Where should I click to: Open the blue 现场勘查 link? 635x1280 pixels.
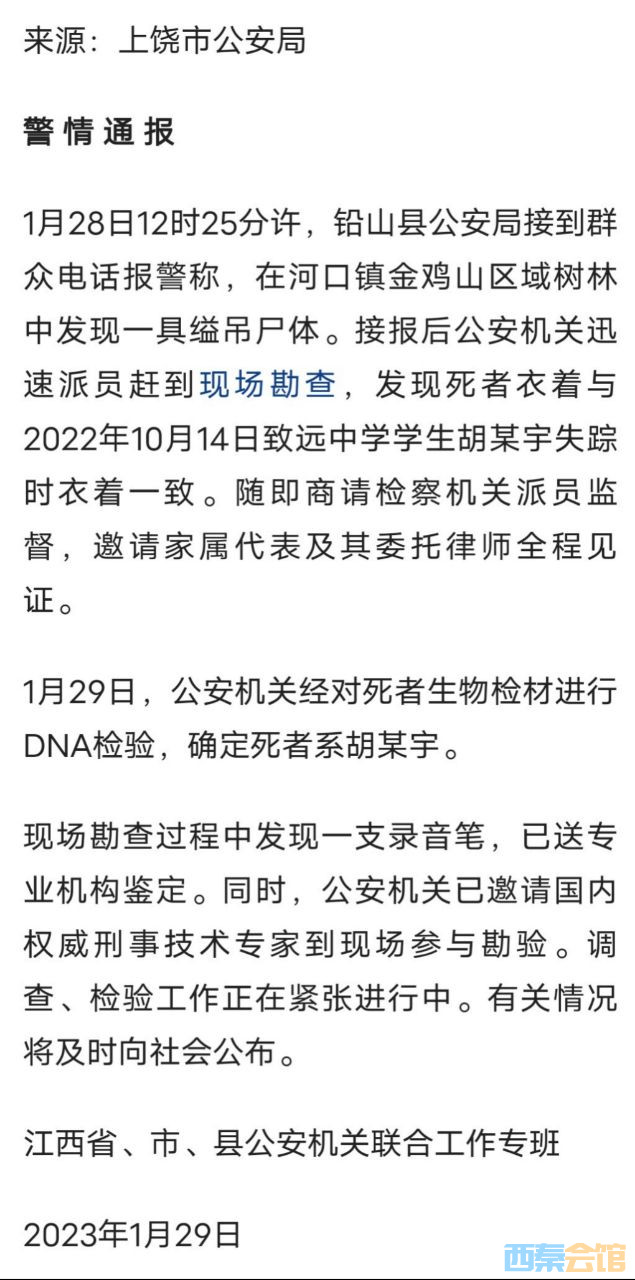coord(274,384)
